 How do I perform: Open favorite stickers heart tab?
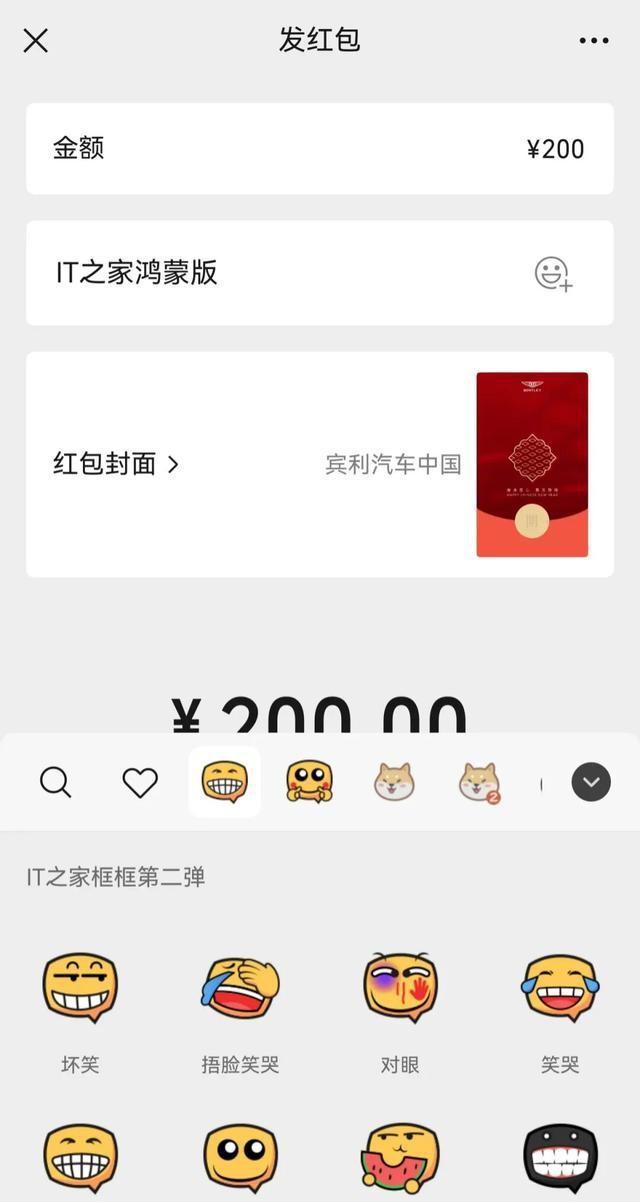click(140, 782)
